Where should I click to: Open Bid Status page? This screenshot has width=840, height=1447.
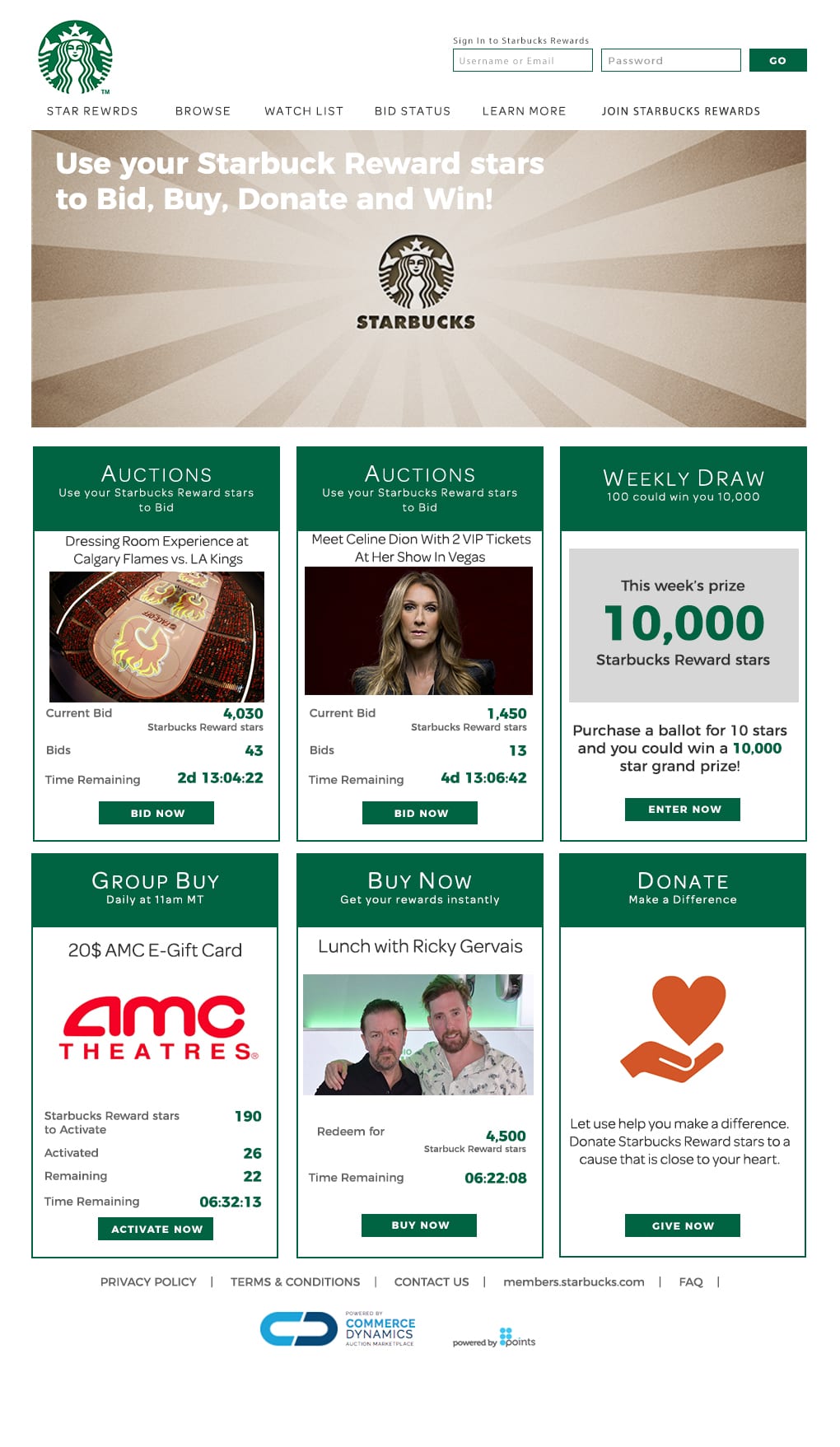[413, 111]
